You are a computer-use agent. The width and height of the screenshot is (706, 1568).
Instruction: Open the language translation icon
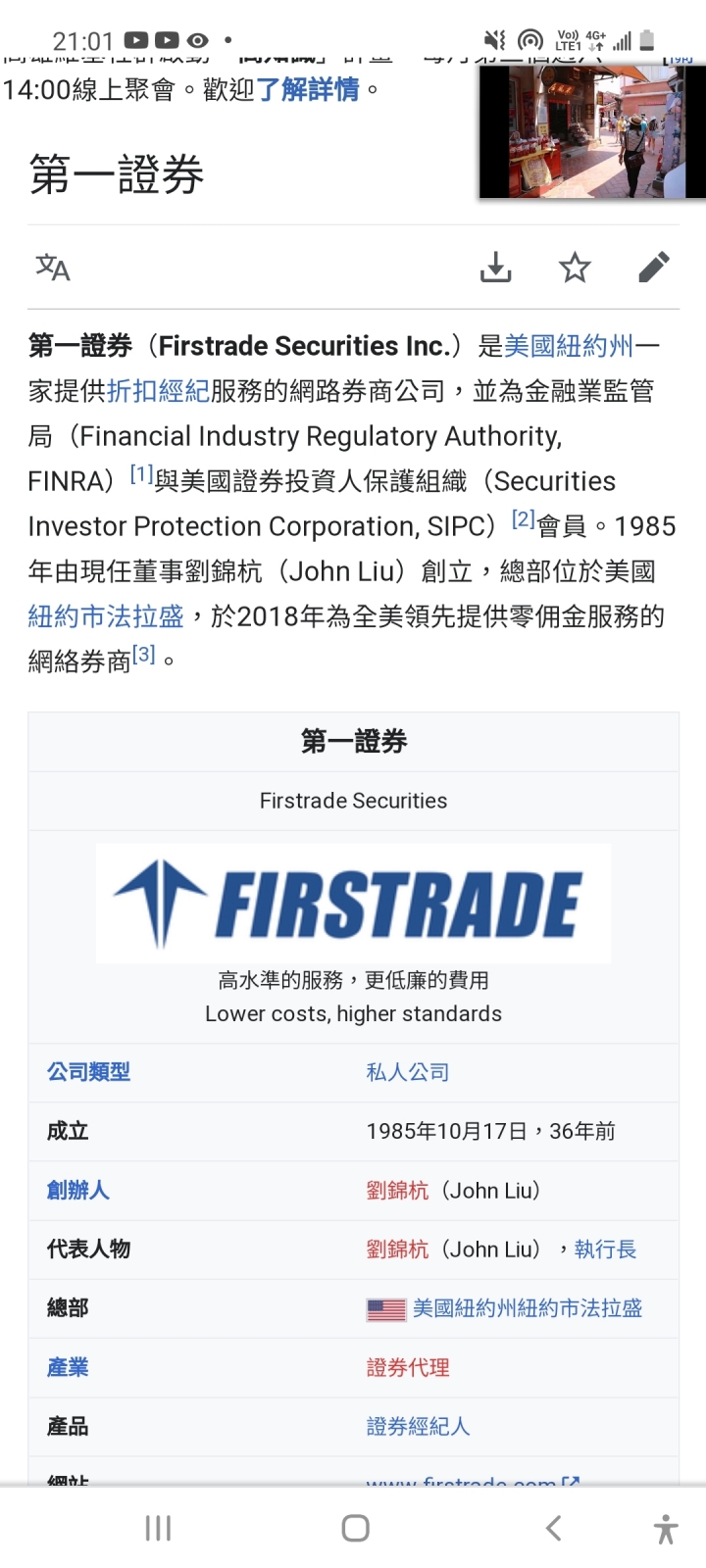(x=53, y=267)
